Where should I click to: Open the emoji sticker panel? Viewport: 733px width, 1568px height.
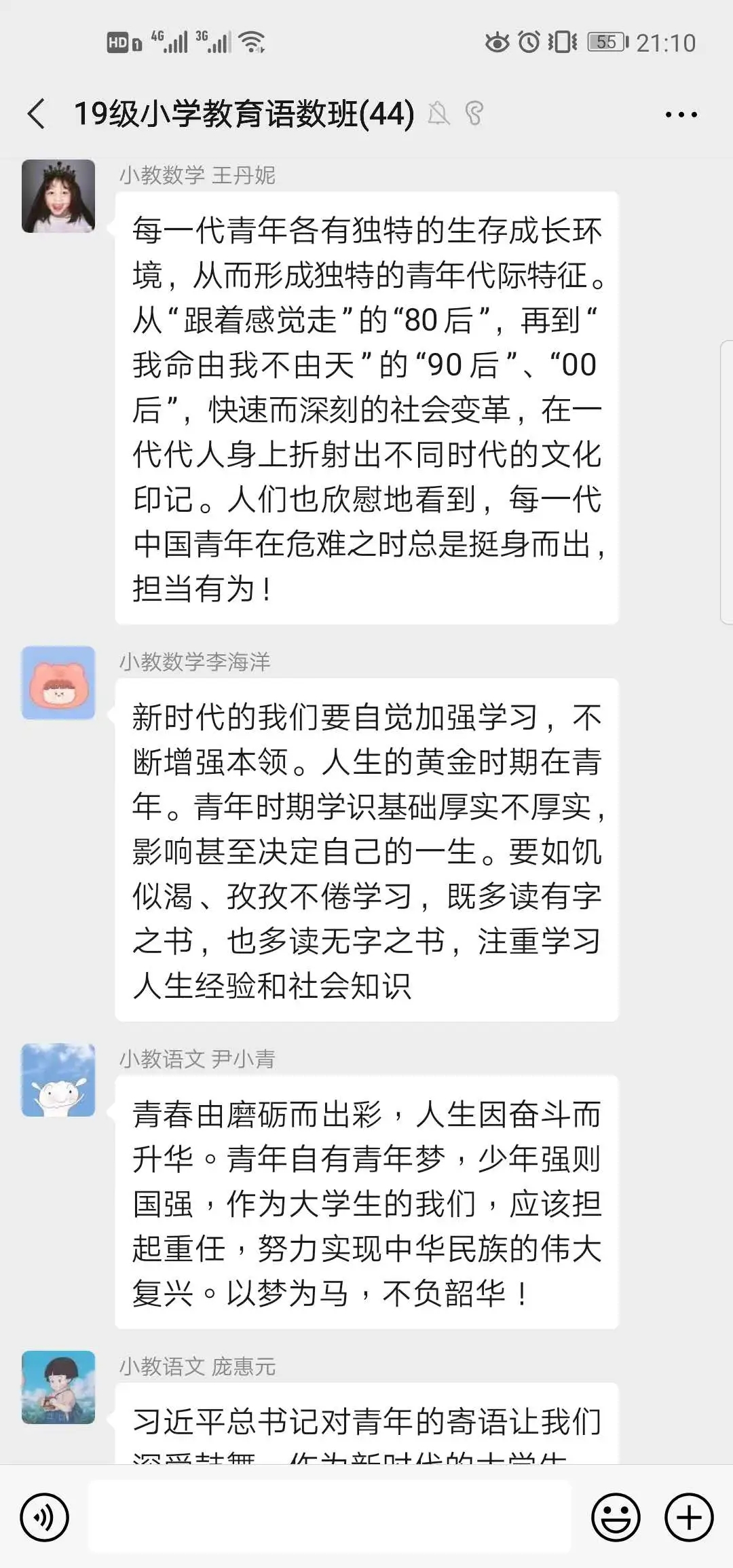click(616, 1518)
